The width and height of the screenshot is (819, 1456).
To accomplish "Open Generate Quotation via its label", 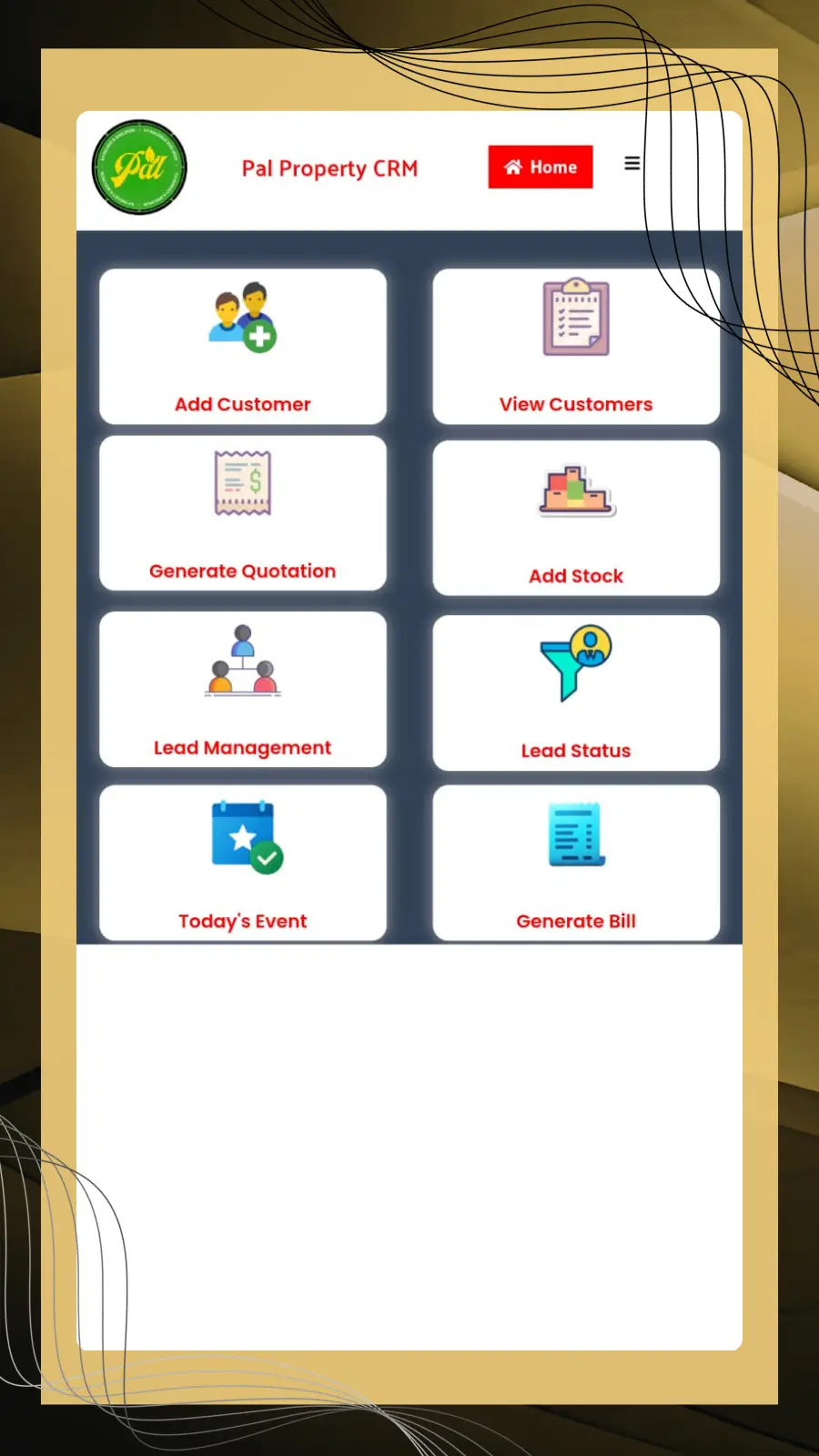I will coord(242,571).
